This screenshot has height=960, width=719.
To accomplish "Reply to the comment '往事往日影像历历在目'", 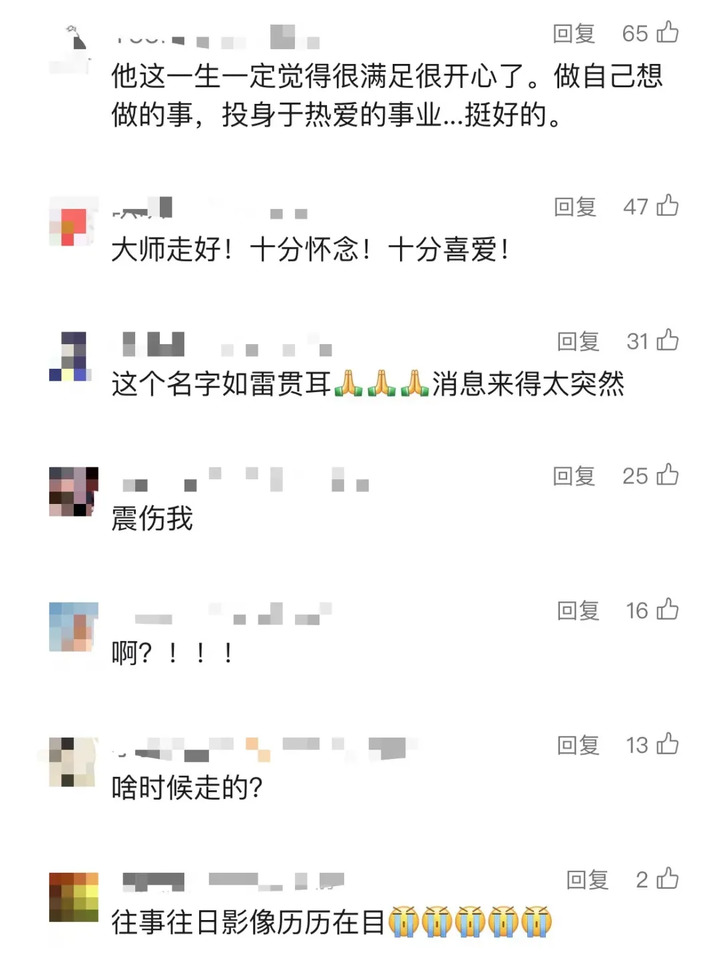I will point(587,880).
